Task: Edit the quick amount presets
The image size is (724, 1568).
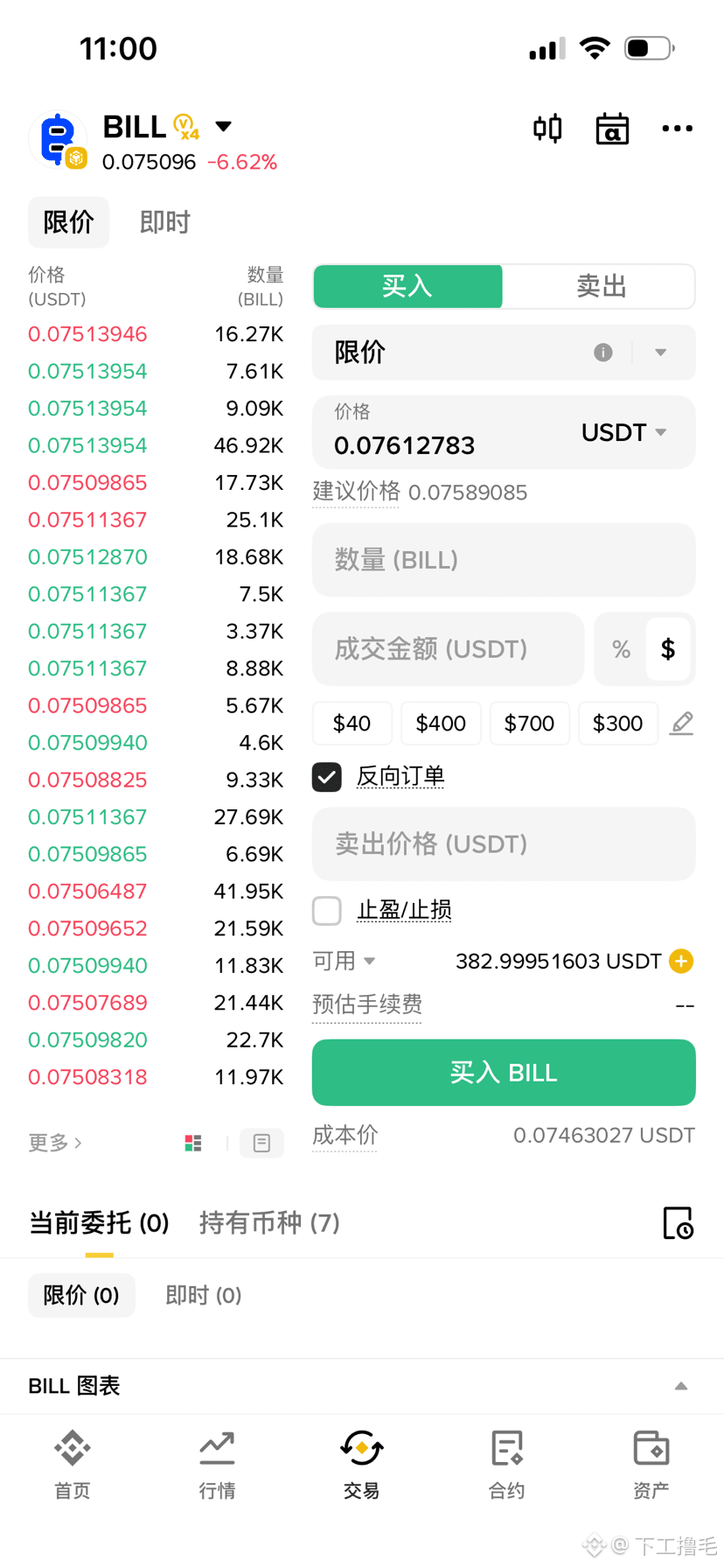Action: (682, 724)
